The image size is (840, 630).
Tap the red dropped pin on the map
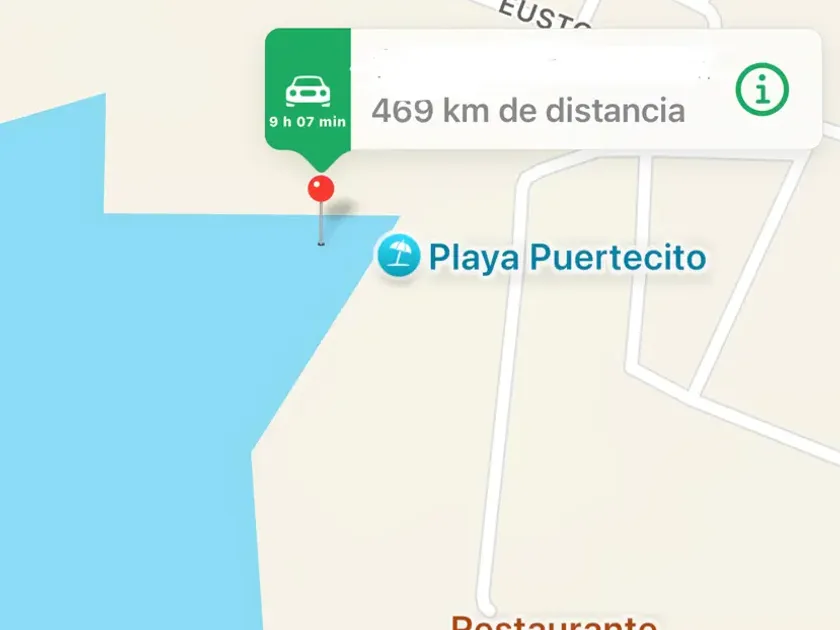click(x=320, y=189)
